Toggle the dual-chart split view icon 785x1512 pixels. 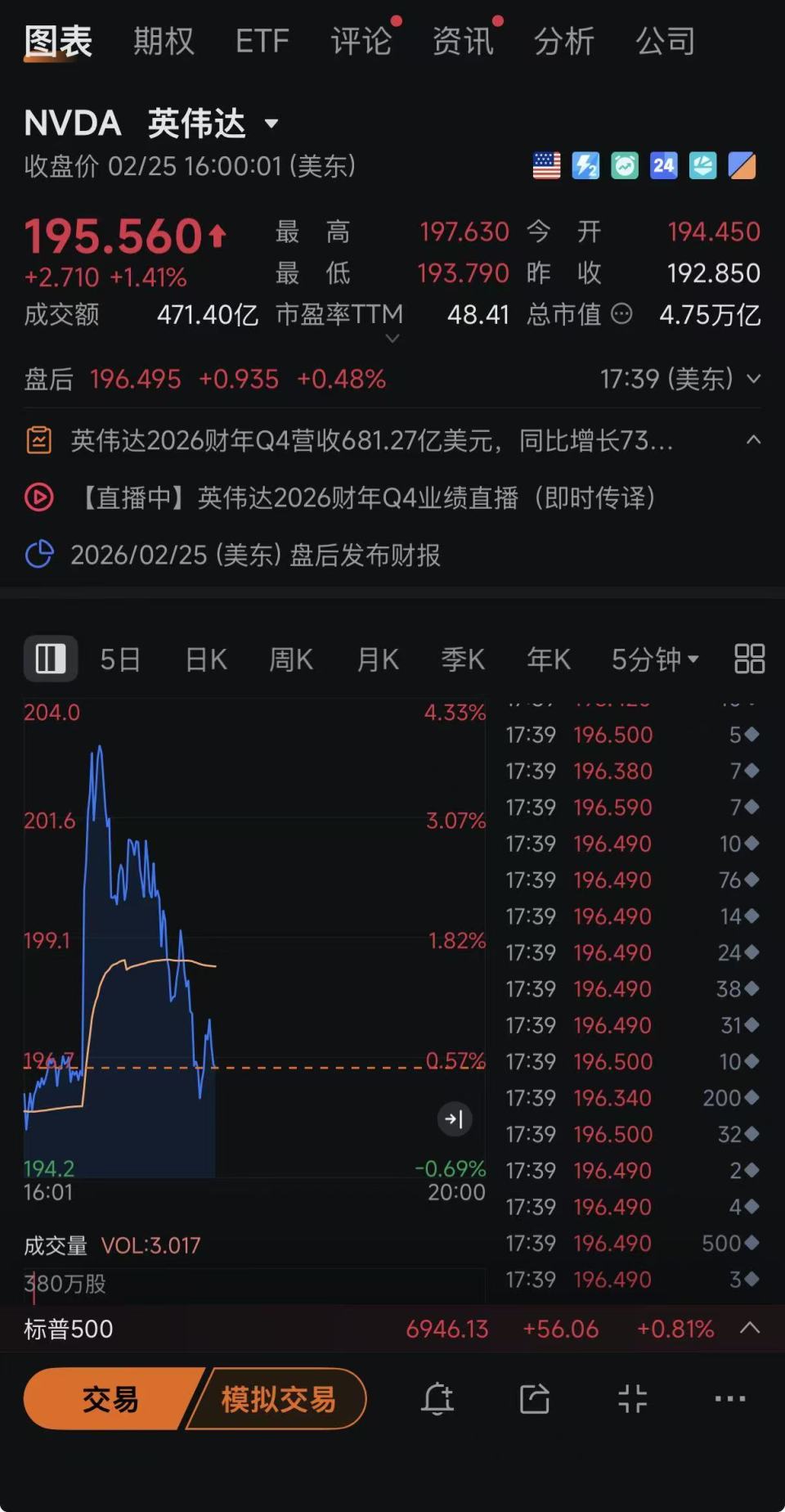51,659
